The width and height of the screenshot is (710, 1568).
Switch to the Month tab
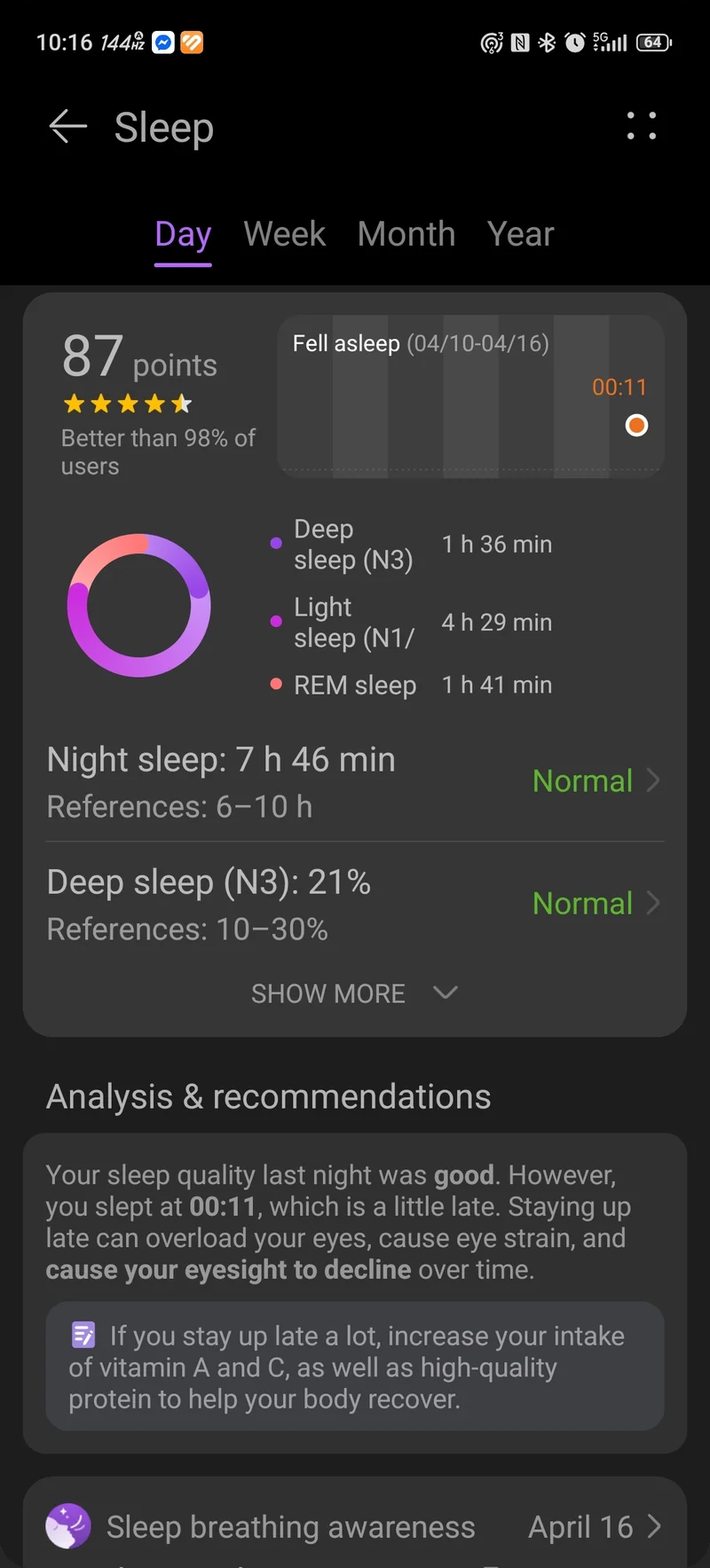(x=406, y=234)
